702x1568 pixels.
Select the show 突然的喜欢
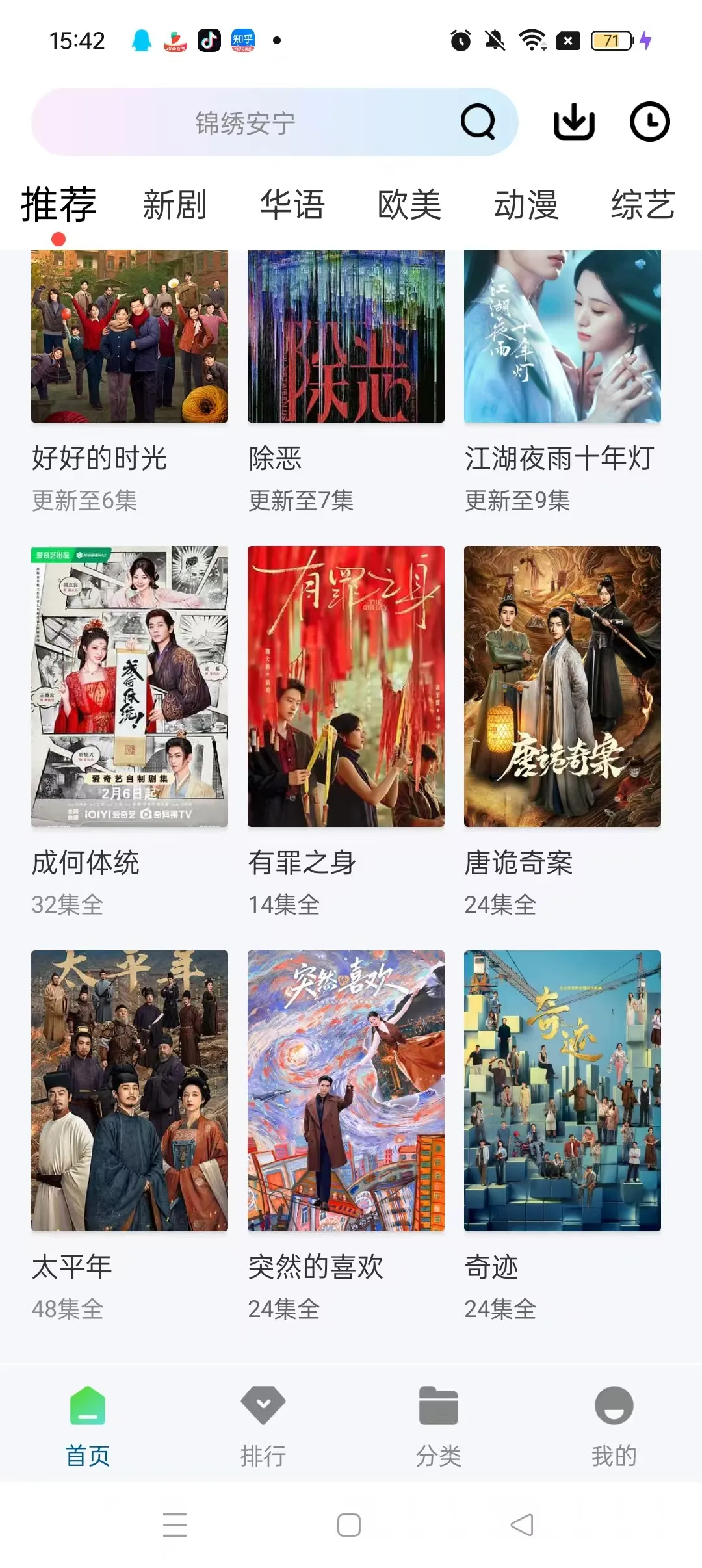click(x=346, y=1090)
